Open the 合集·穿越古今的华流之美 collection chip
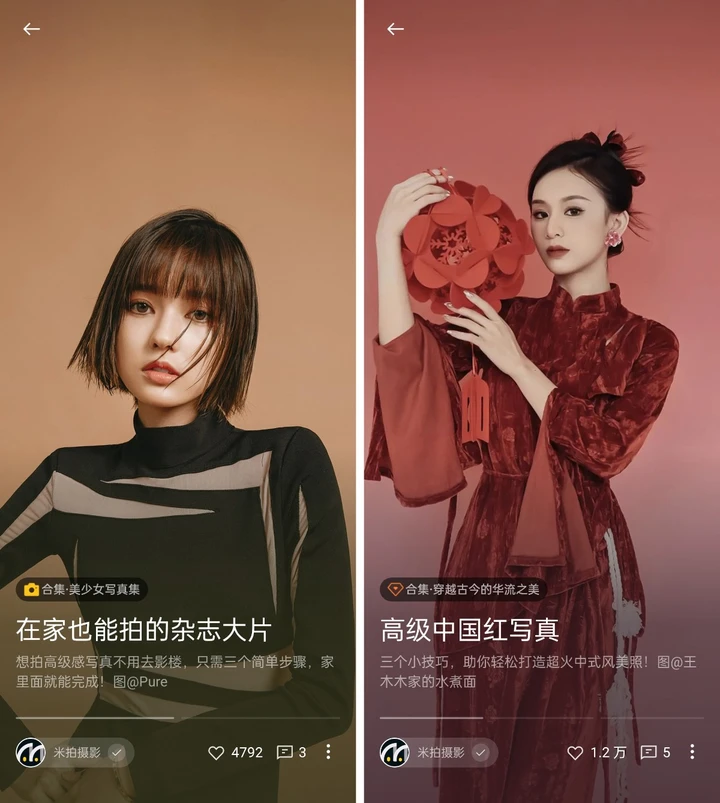The width and height of the screenshot is (720, 803). click(463, 589)
